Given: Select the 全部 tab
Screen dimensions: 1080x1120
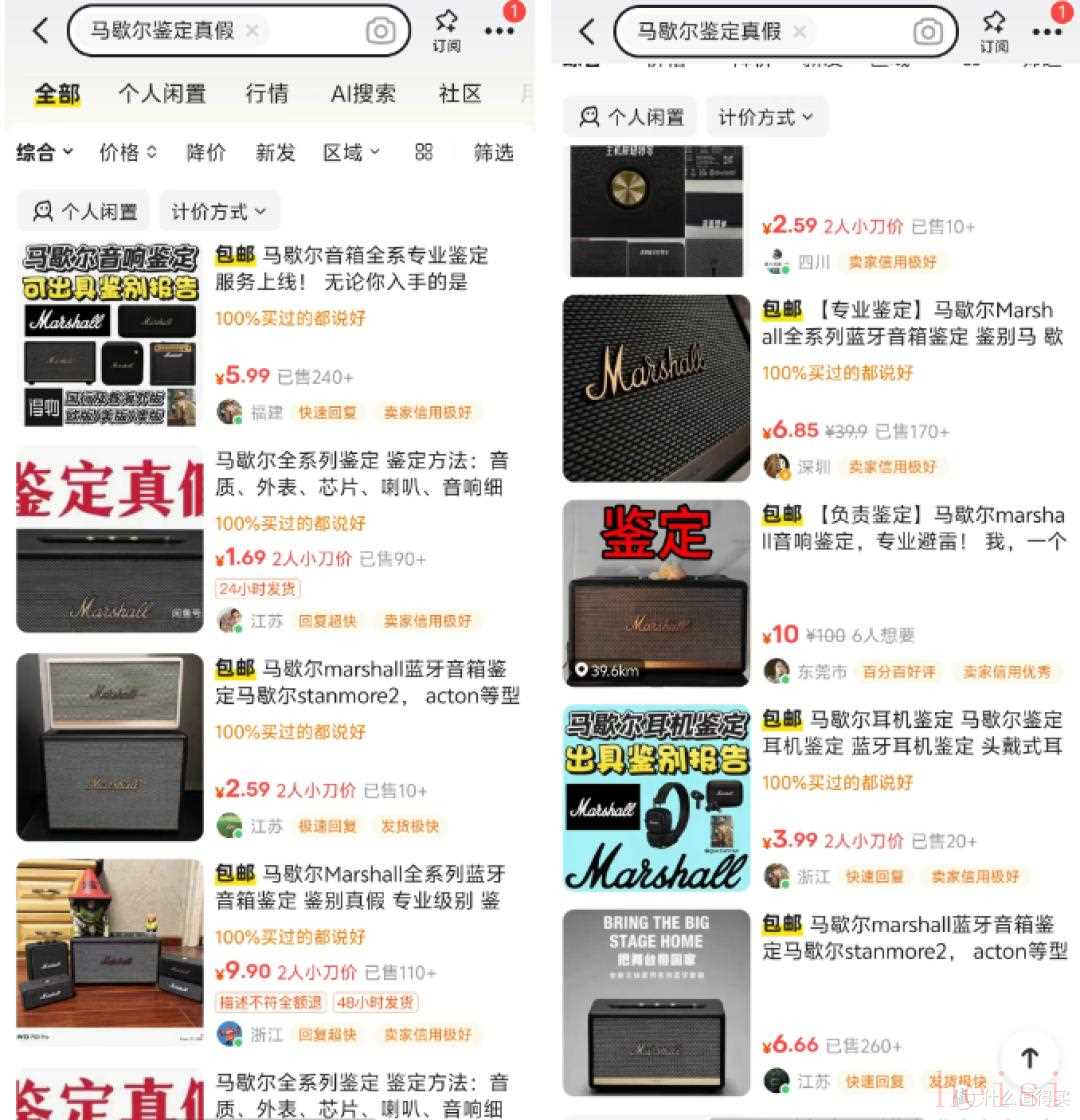Looking at the screenshot, I should tap(57, 94).
